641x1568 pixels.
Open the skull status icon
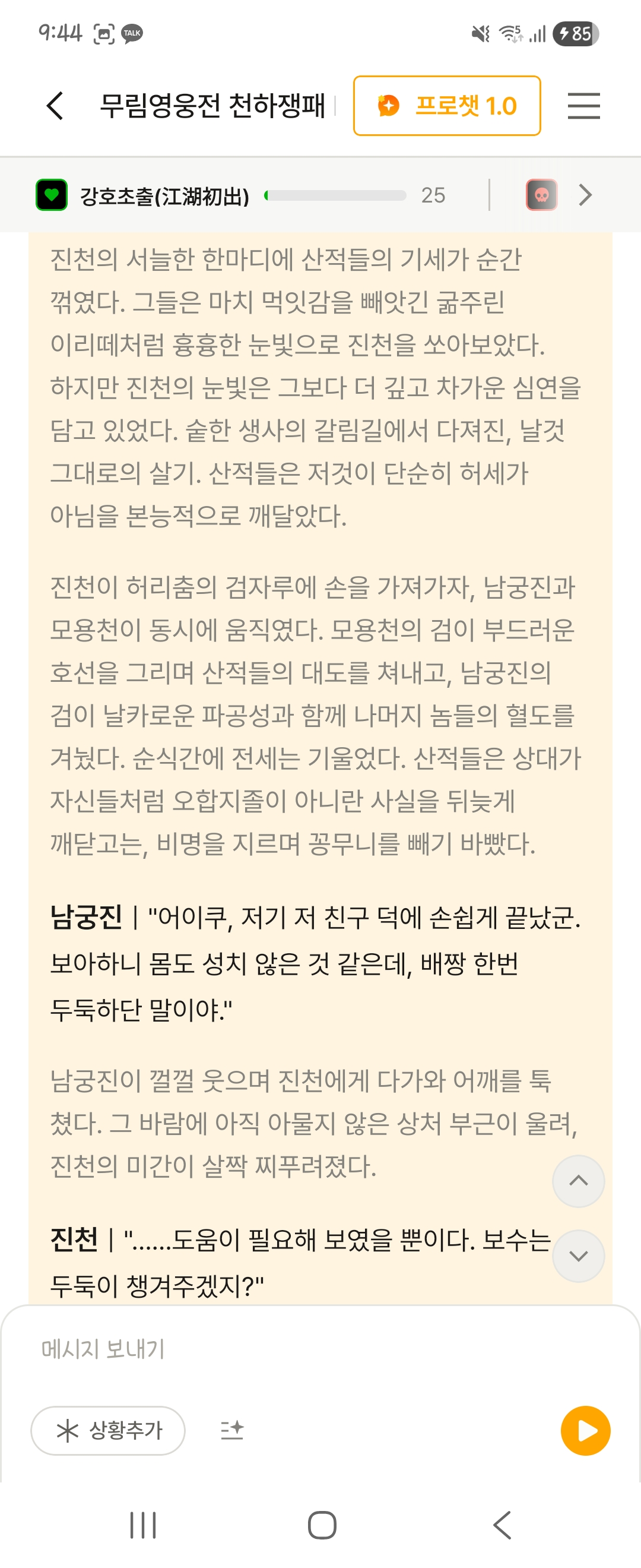coord(541,195)
